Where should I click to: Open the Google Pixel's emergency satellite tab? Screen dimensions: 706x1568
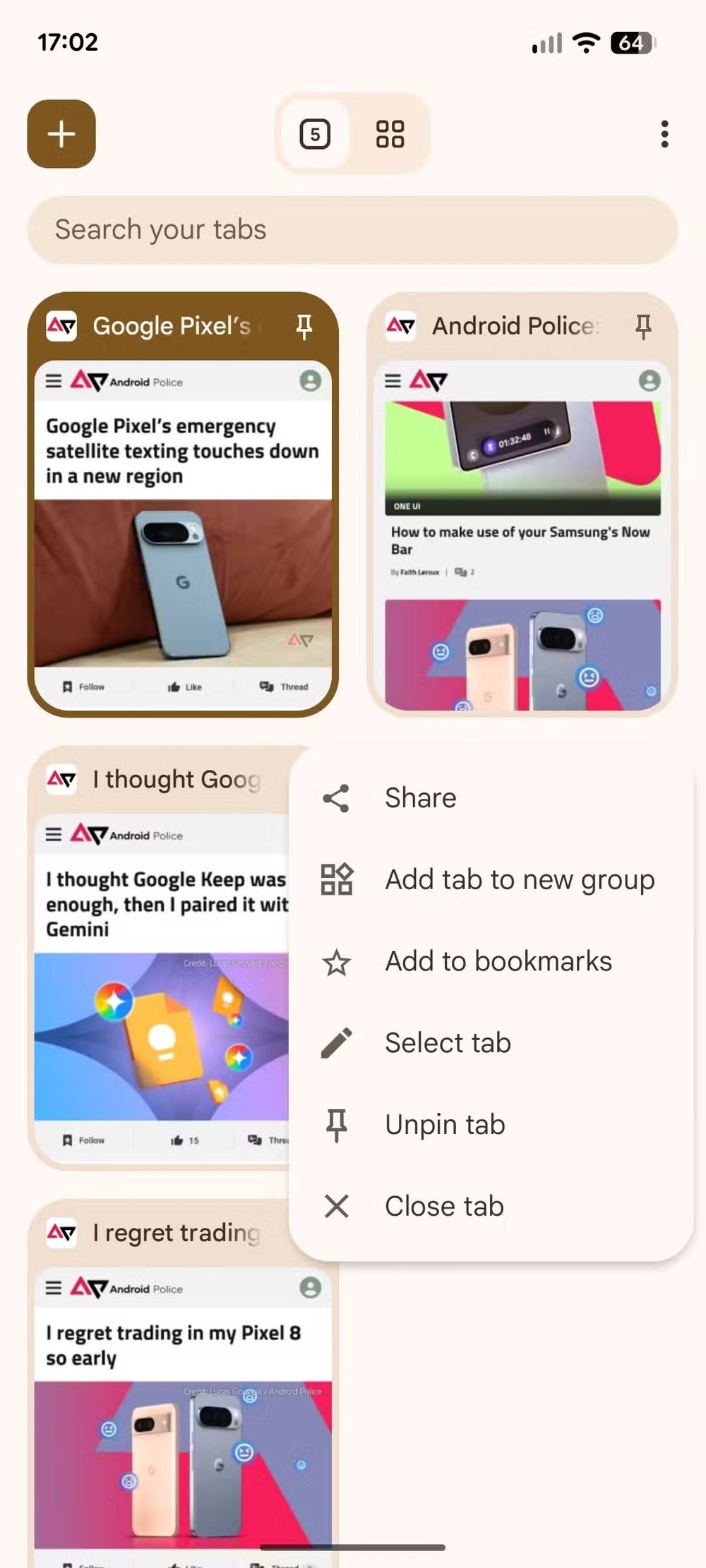(x=183, y=536)
